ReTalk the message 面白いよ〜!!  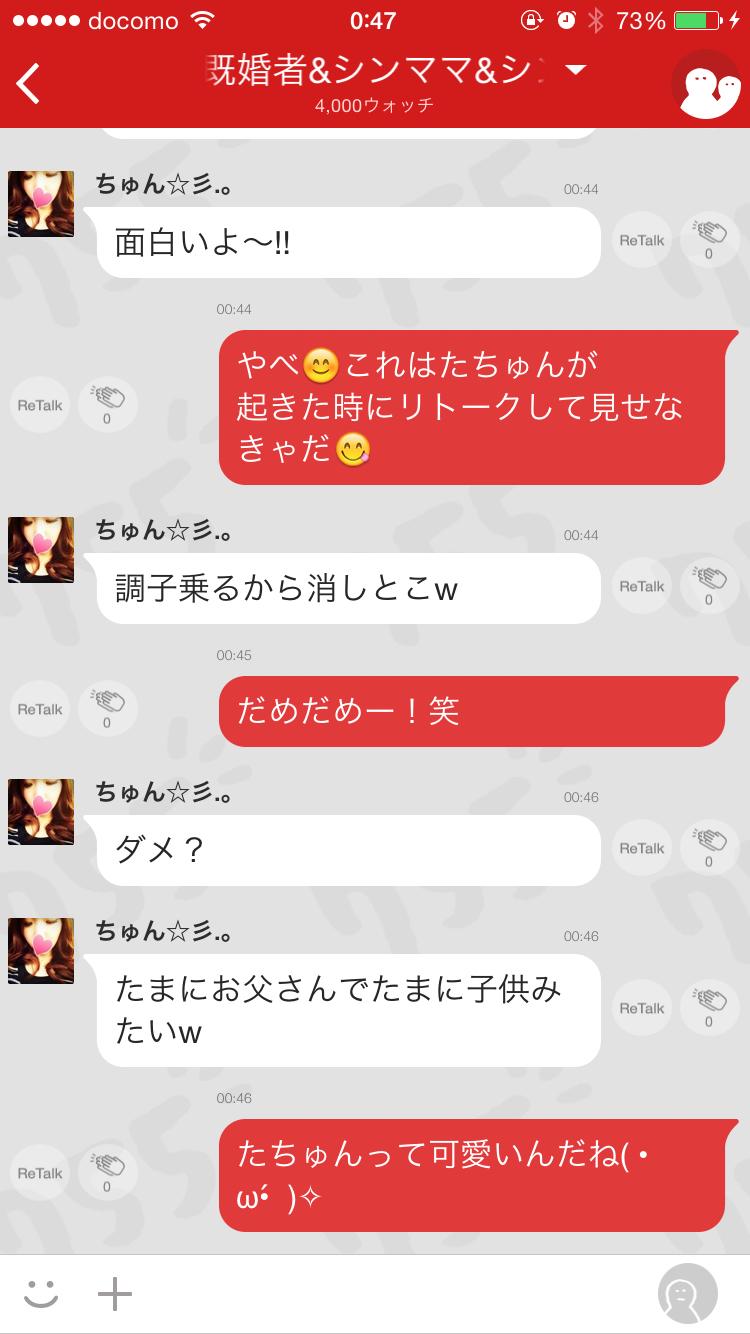[x=640, y=240]
